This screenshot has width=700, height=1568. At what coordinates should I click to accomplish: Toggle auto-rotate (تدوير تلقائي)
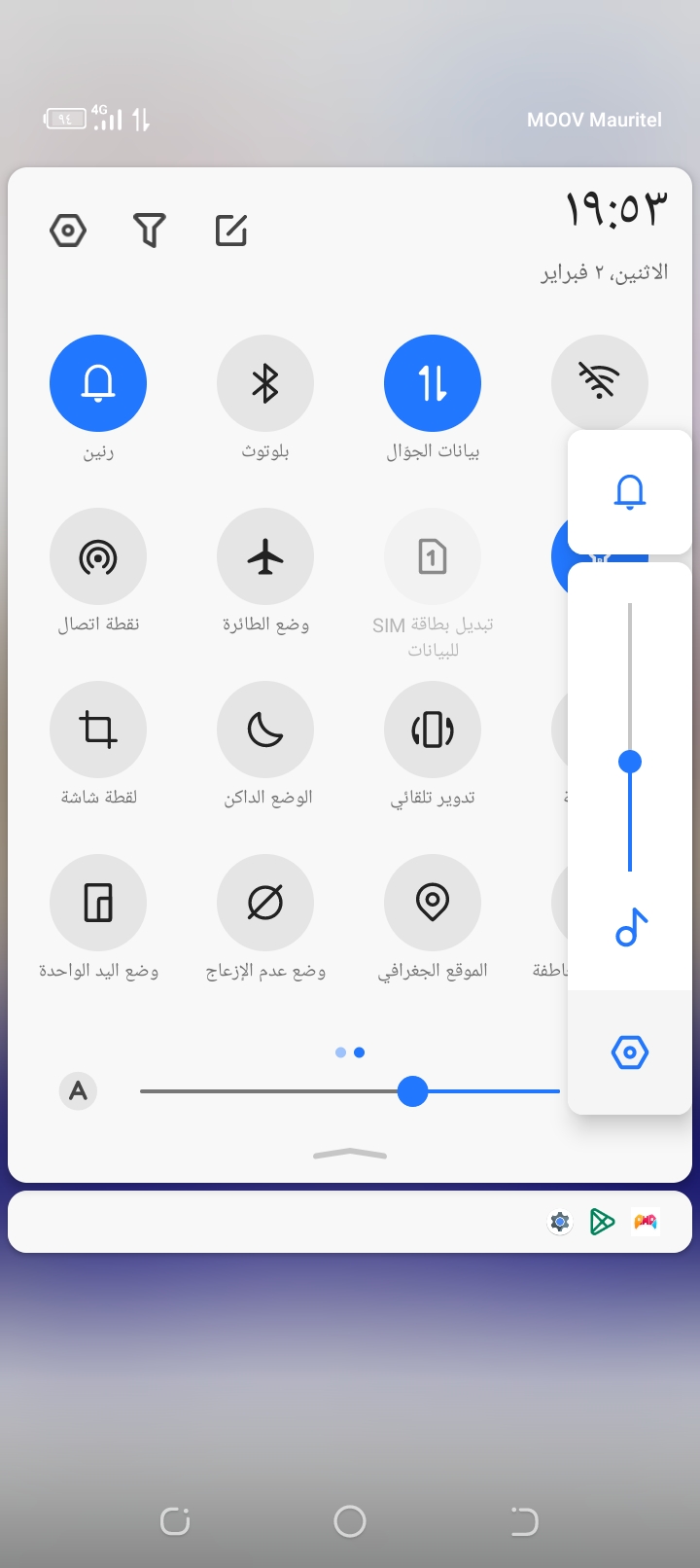tap(433, 730)
